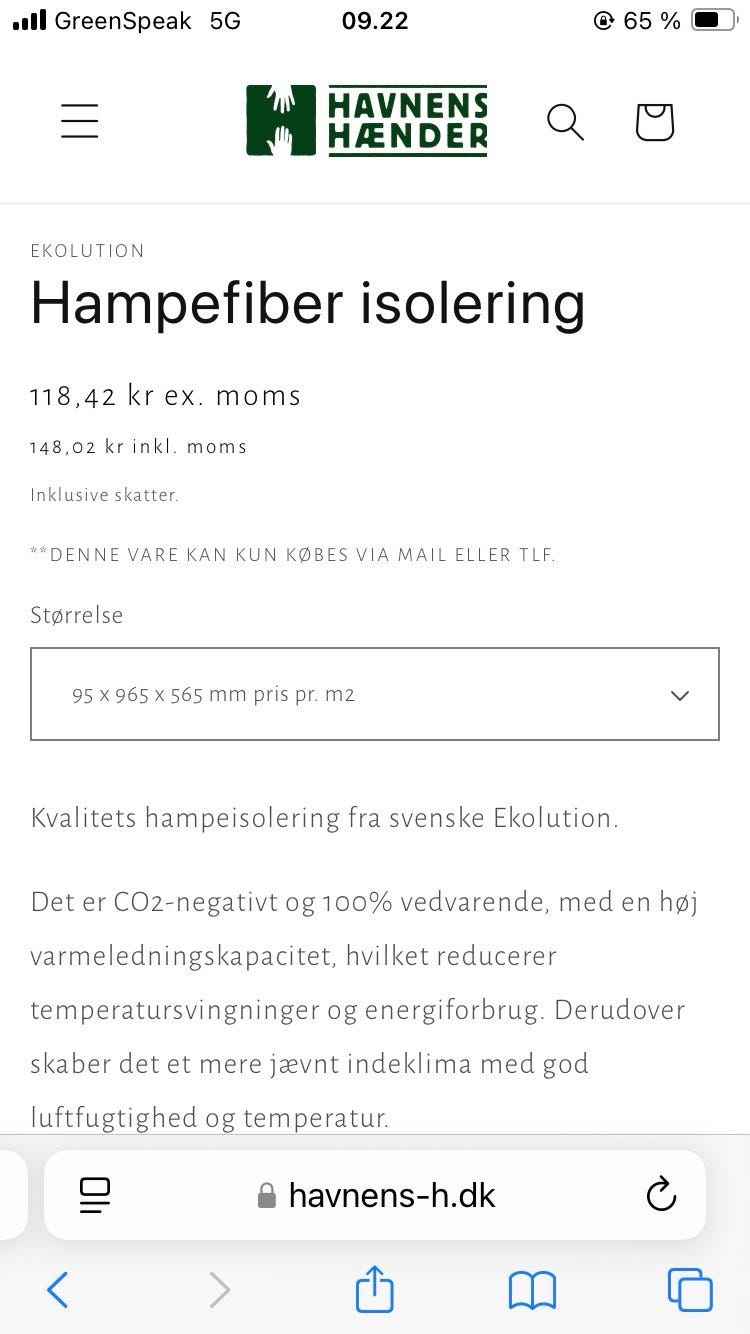The width and height of the screenshot is (750, 1334).
Task: Tap the padlock next to havnens-h.dk
Action: [x=266, y=1194]
